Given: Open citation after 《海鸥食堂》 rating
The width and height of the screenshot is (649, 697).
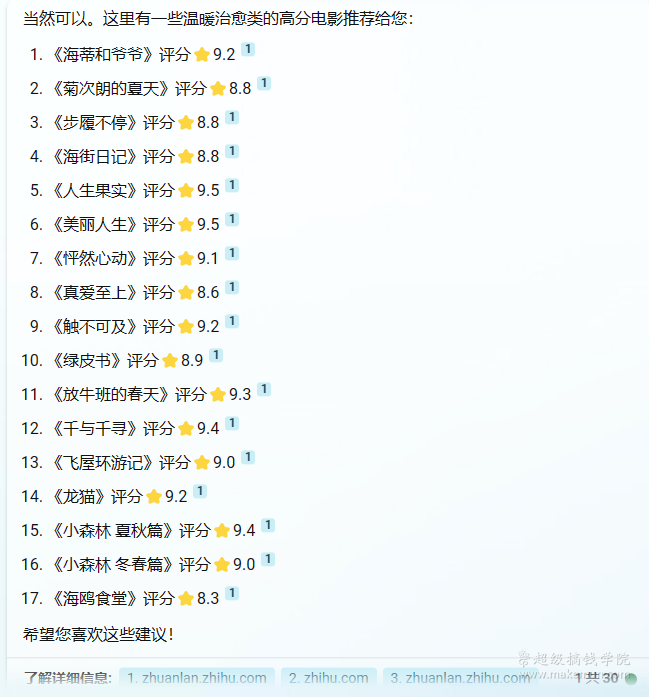Looking at the screenshot, I should (232, 594).
